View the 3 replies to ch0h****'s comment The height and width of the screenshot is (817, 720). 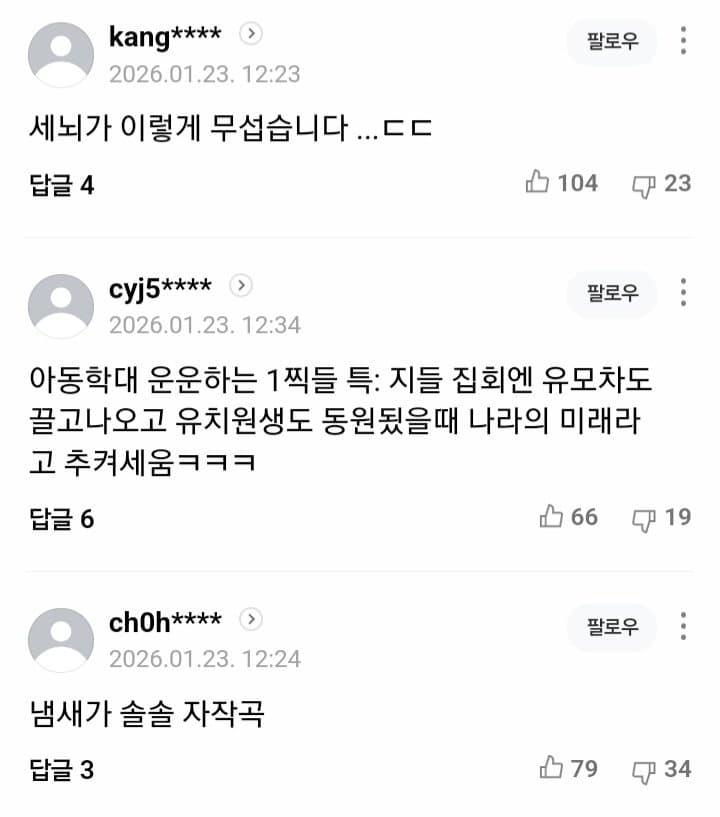click(x=62, y=771)
